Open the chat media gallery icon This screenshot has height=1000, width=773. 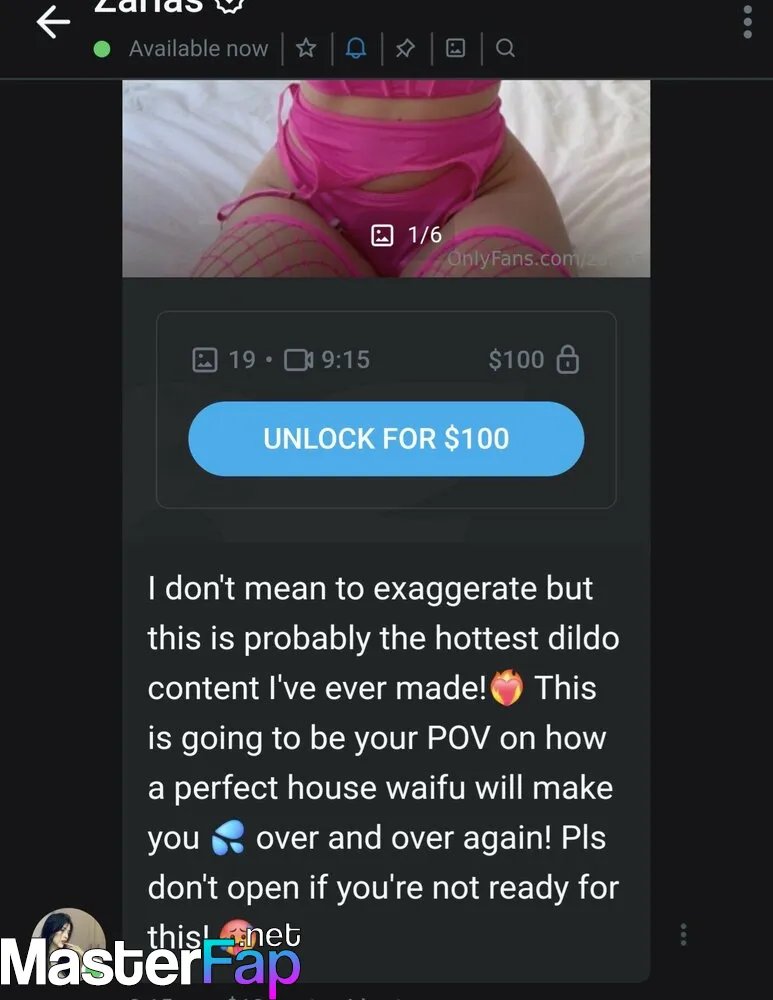pyautogui.click(x=455, y=48)
